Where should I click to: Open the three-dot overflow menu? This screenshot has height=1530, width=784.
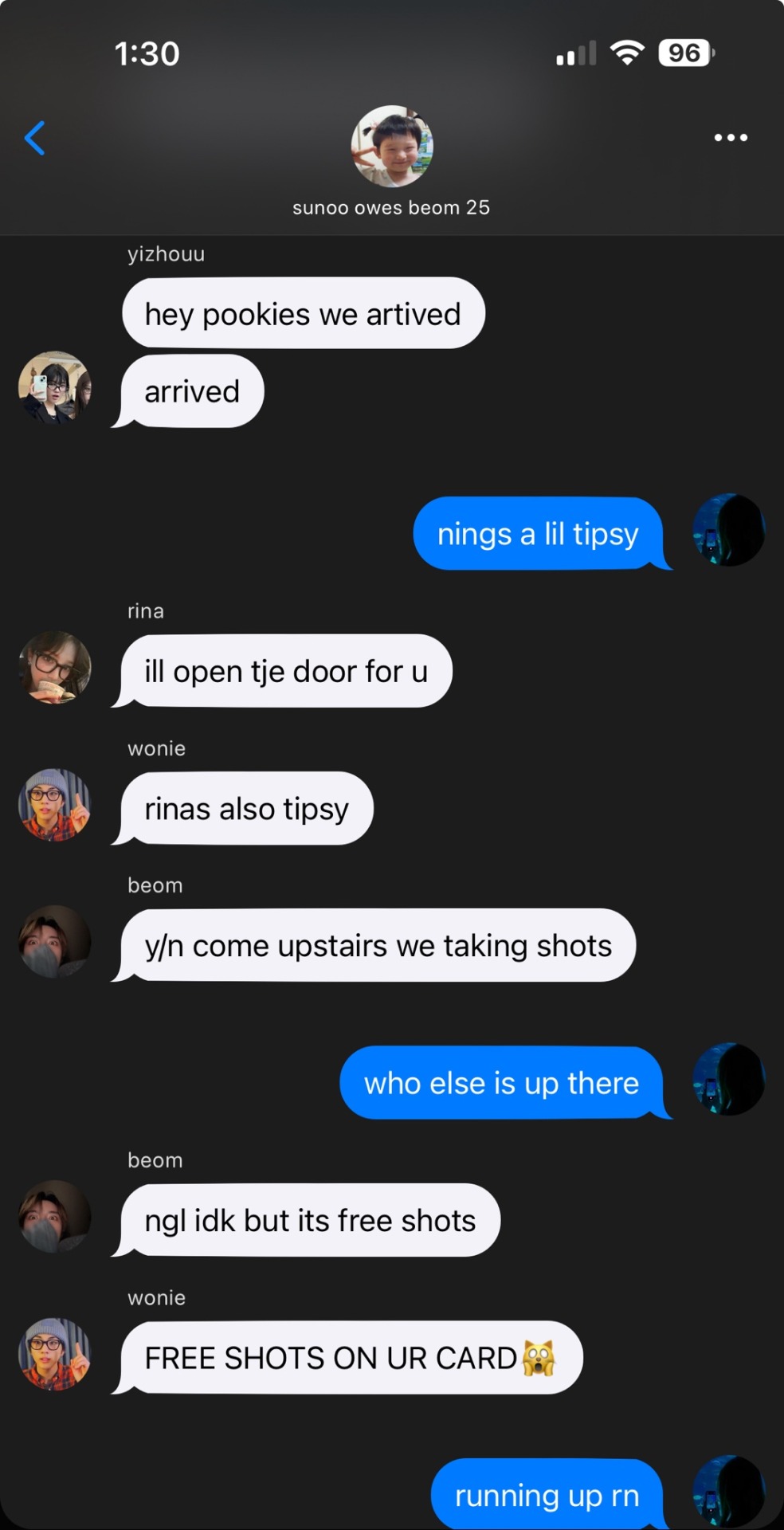[x=730, y=138]
